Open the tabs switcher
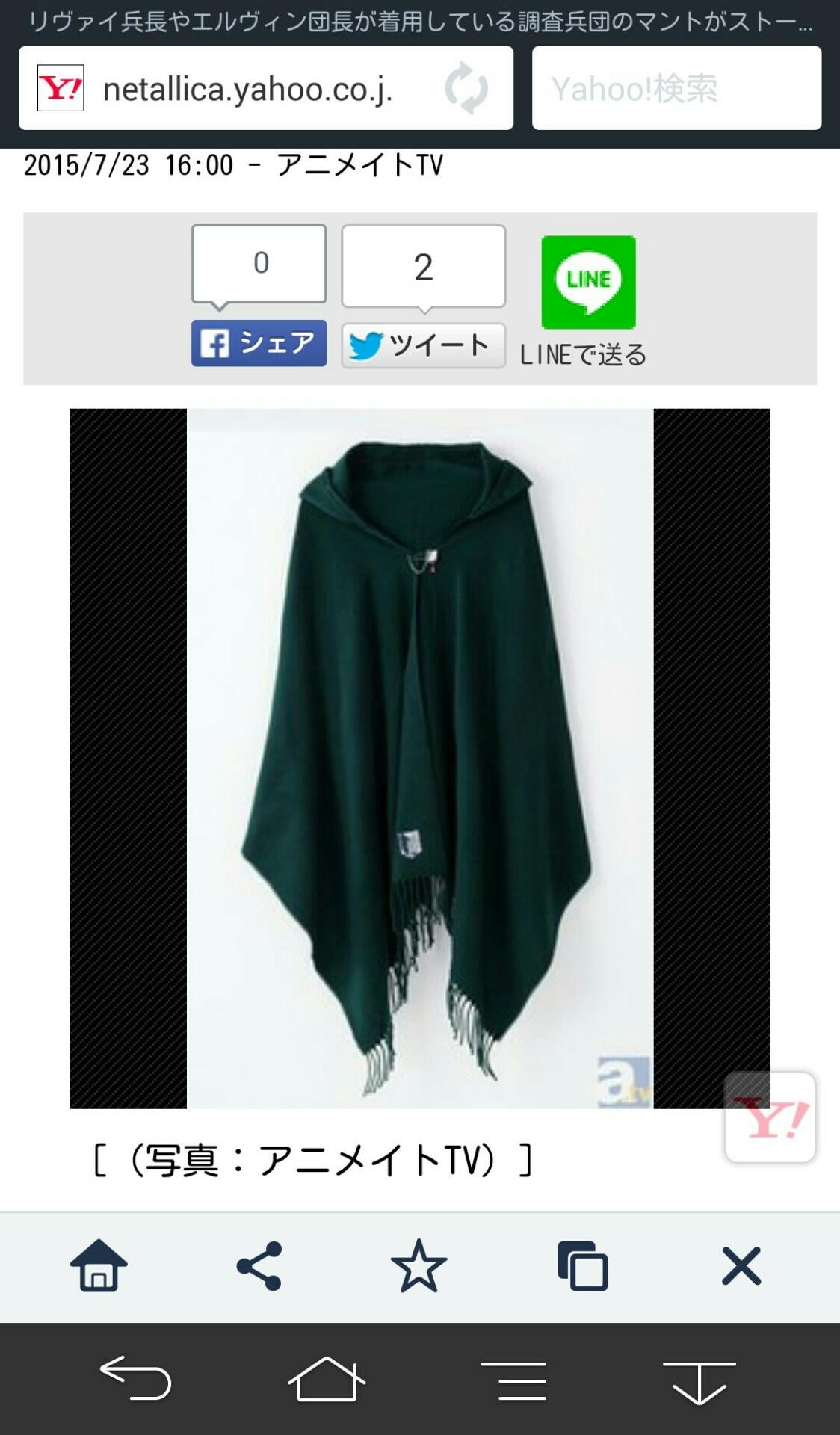This screenshot has width=840, height=1435. [x=581, y=1266]
